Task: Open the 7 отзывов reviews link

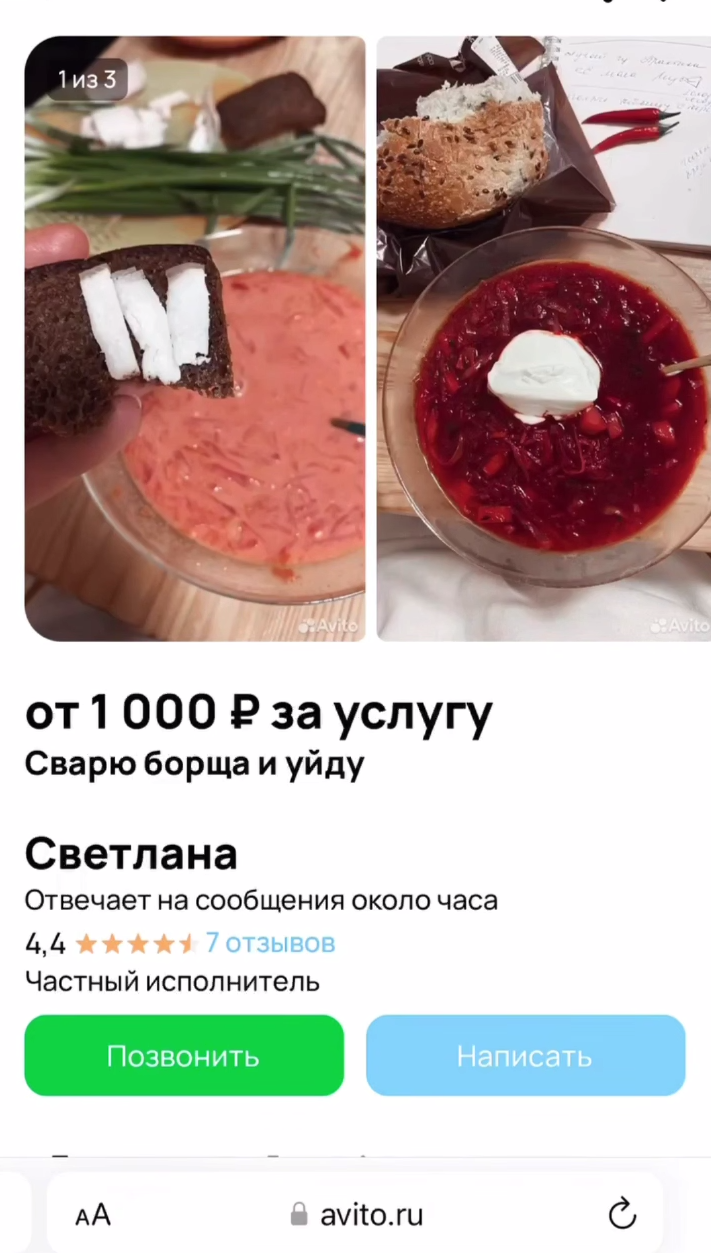Action: pos(270,943)
